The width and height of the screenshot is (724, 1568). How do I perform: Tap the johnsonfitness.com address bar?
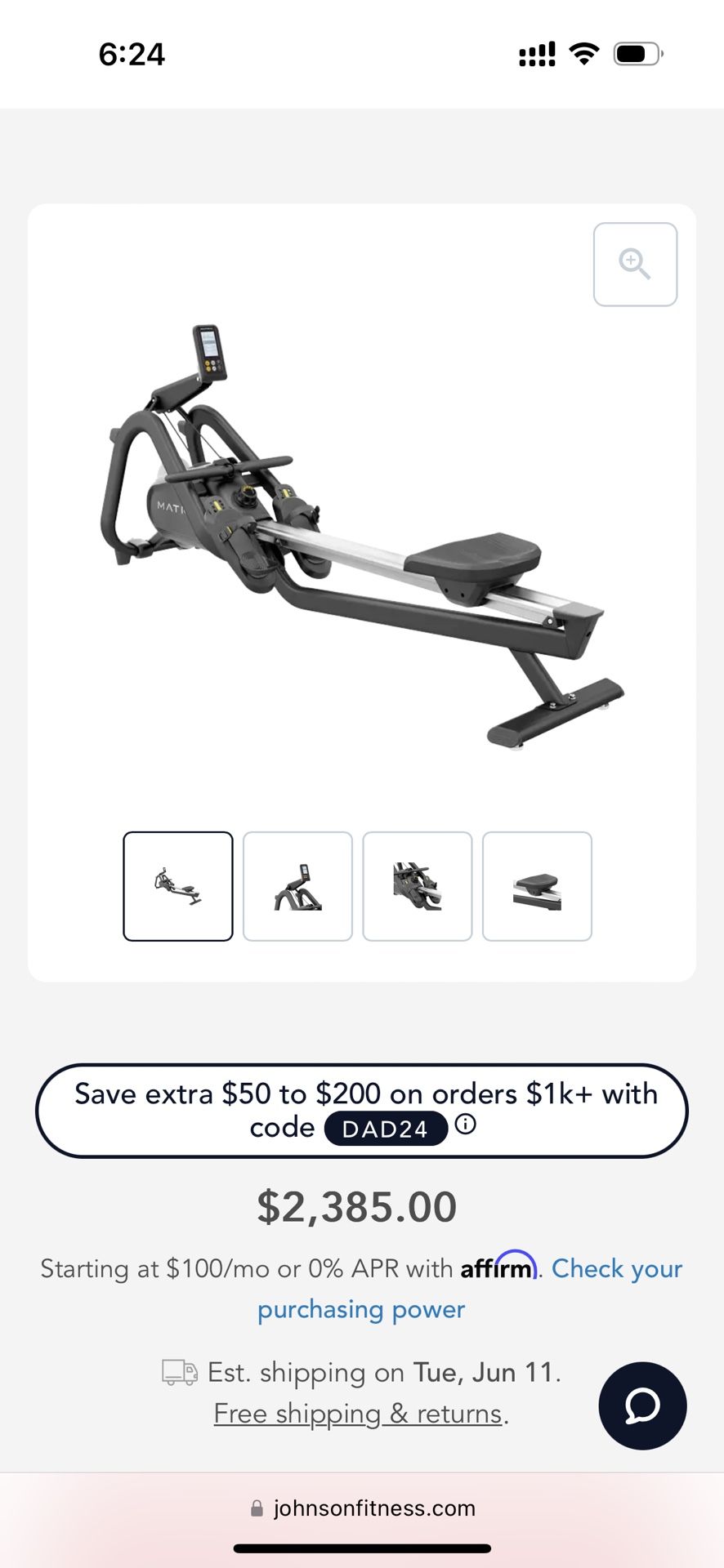click(362, 1508)
